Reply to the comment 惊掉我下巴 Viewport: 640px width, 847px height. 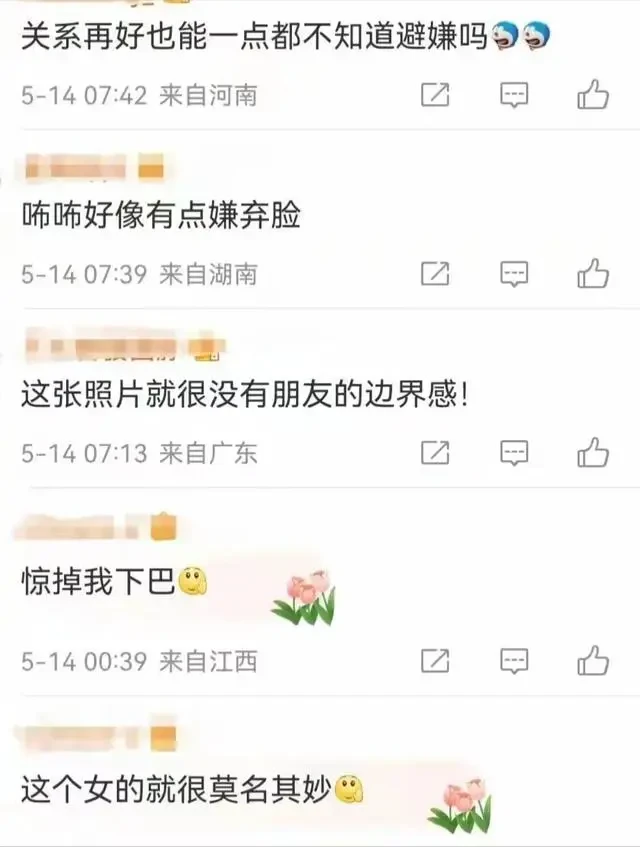click(x=514, y=660)
